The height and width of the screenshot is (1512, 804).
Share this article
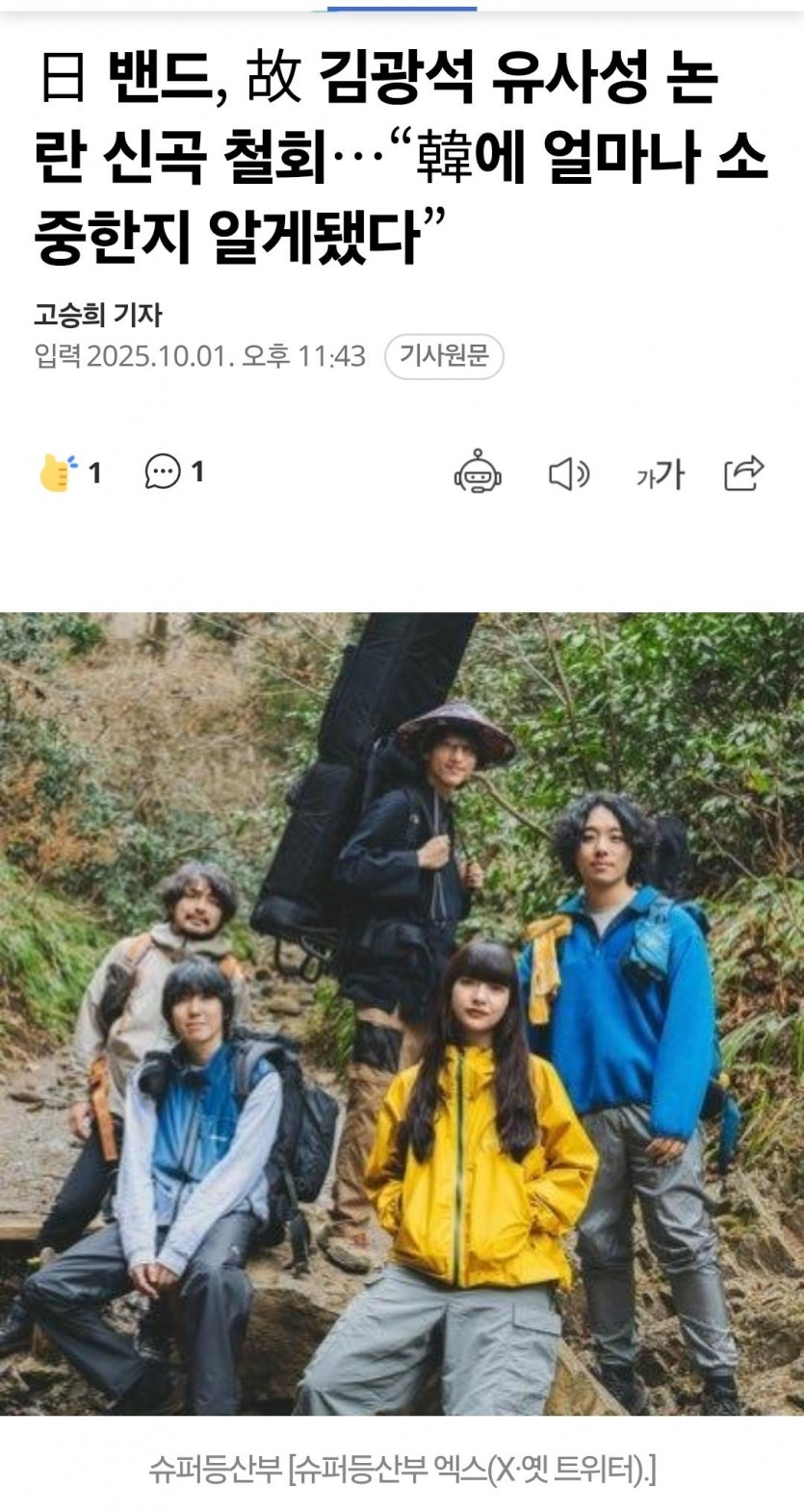[x=743, y=473]
